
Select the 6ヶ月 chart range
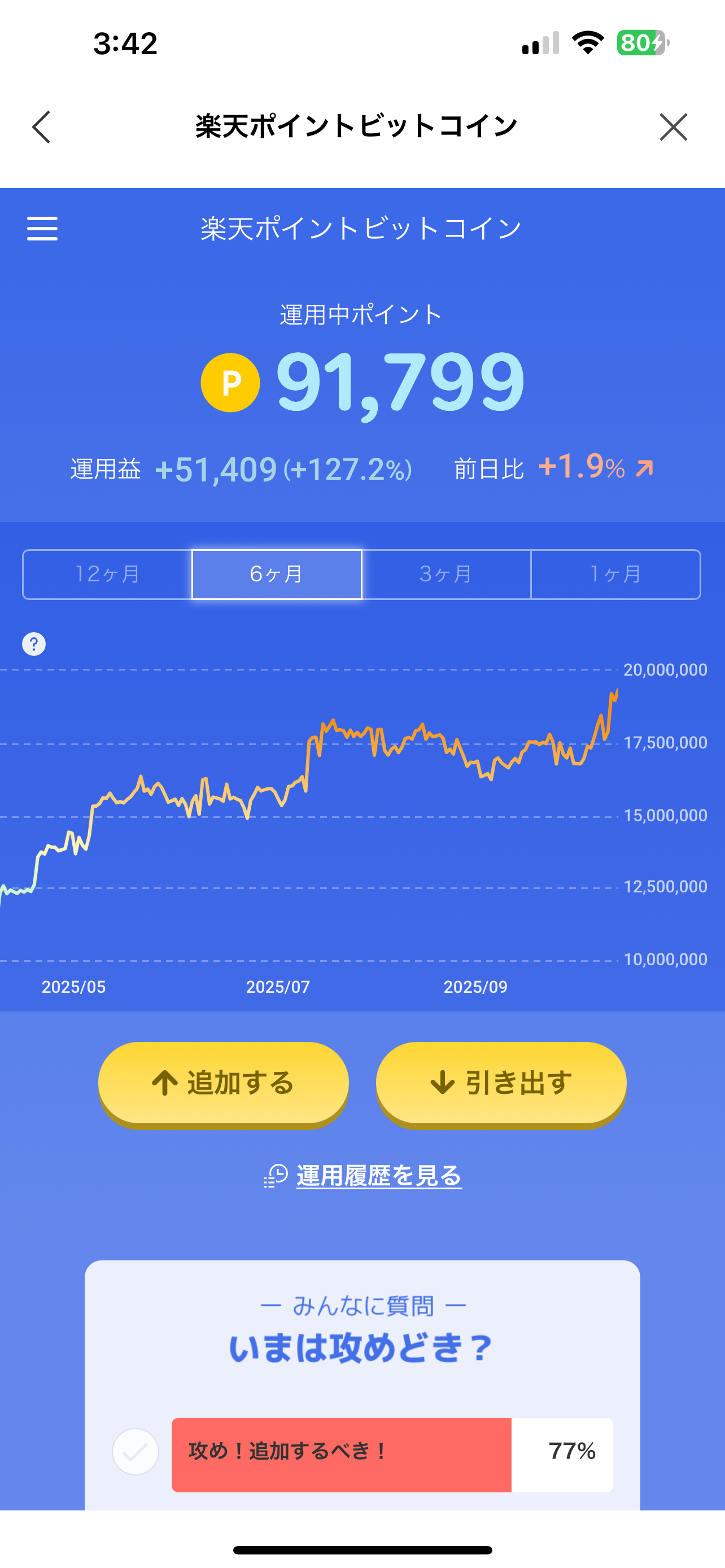pyautogui.click(x=277, y=574)
